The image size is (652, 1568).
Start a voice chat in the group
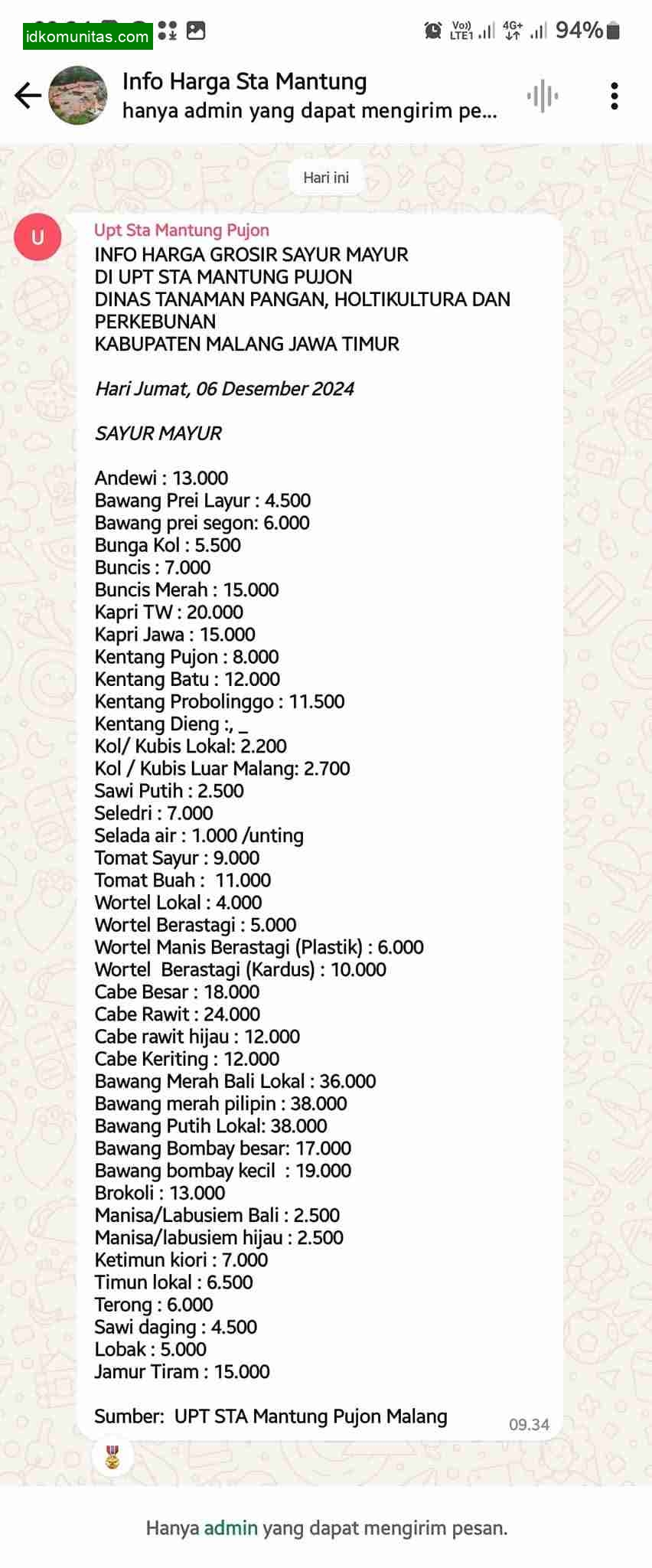(x=543, y=96)
